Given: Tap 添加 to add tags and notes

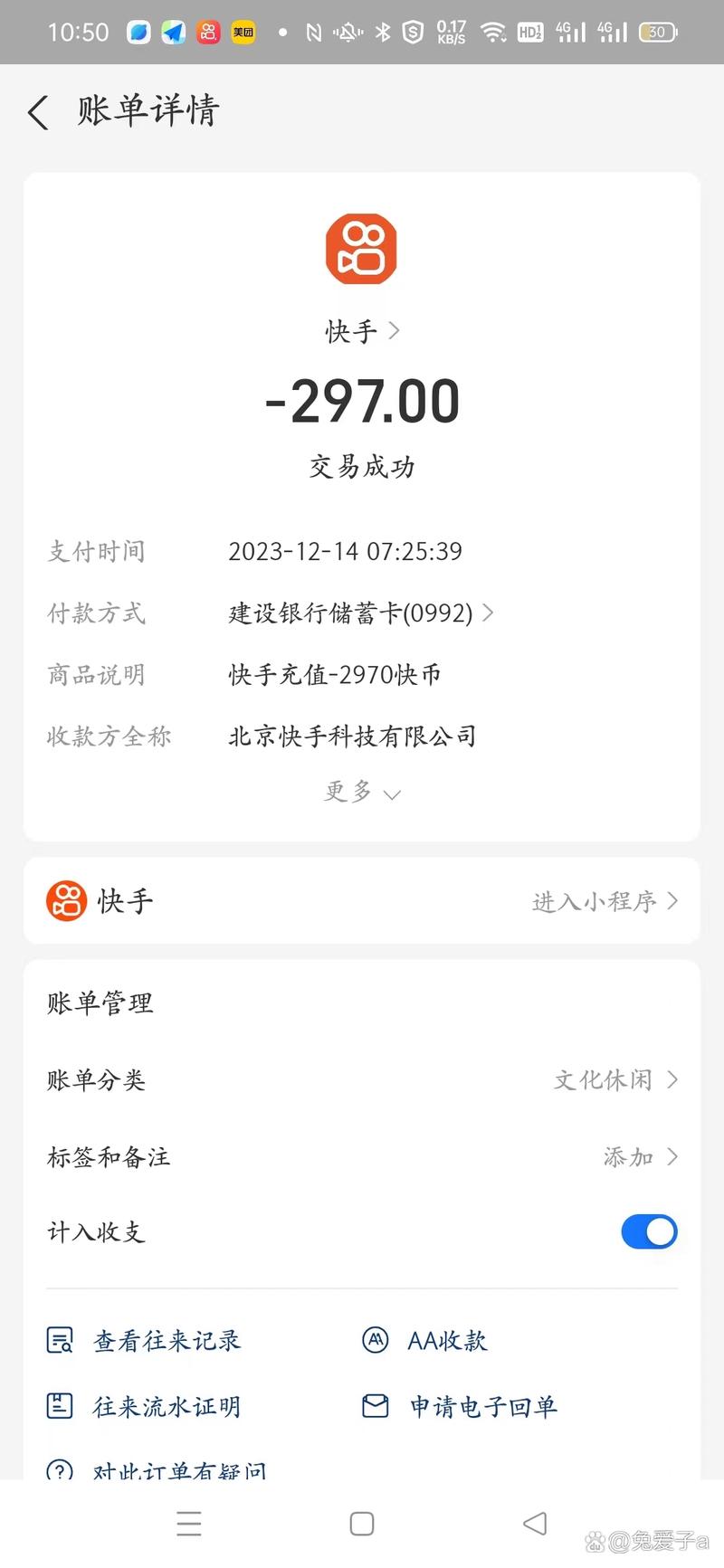Looking at the screenshot, I should click(629, 1157).
